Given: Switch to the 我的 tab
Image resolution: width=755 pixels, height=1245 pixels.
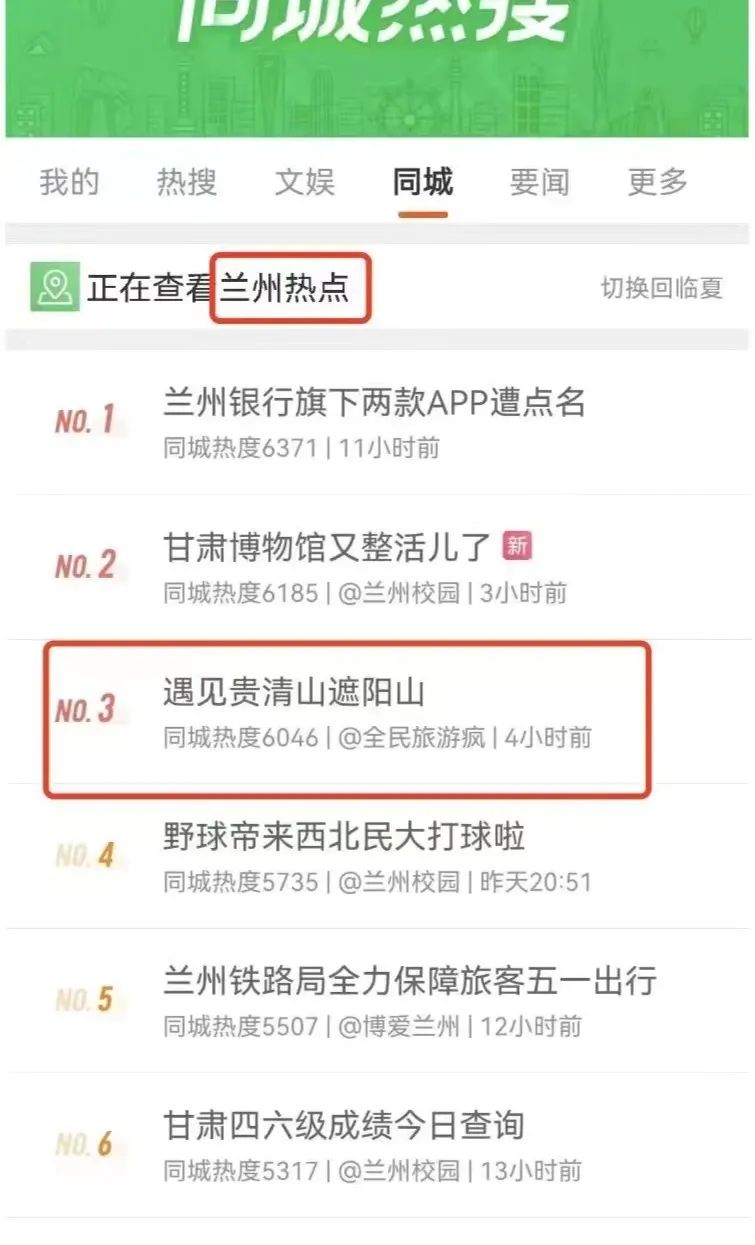Looking at the screenshot, I should pyautogui.click(x=69, y=182).
